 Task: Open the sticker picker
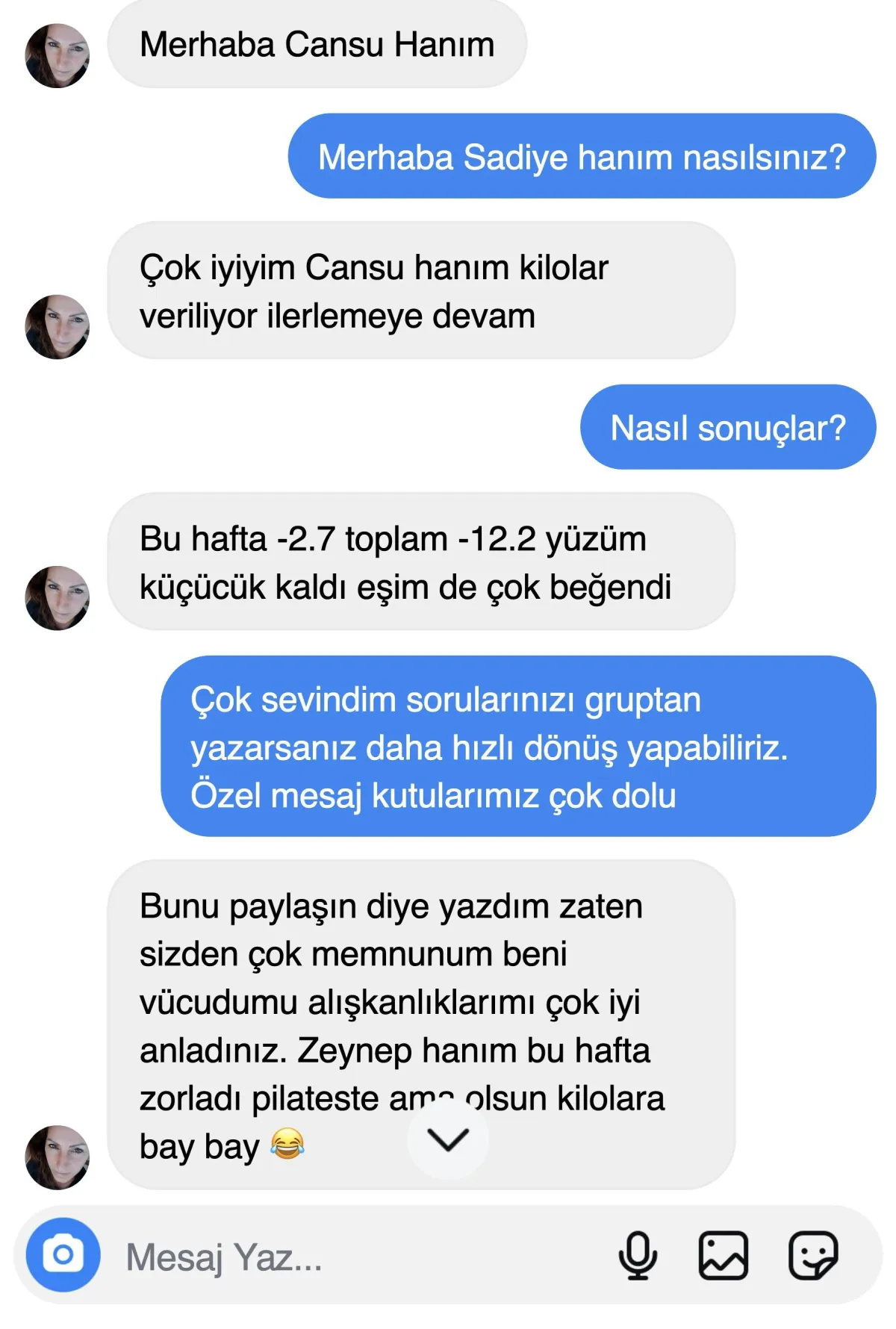[x=813, y=1255]
